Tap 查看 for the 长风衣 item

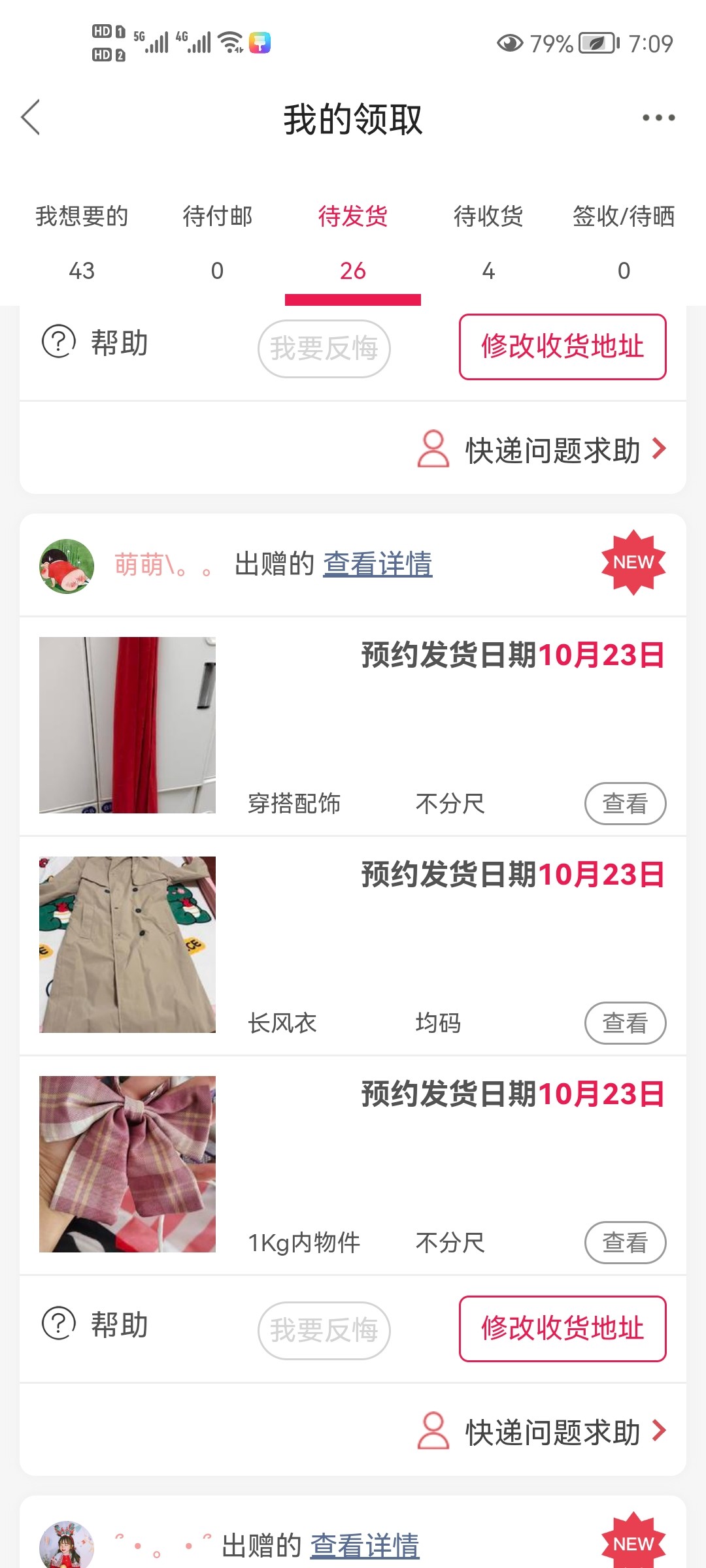point(625,1023)
